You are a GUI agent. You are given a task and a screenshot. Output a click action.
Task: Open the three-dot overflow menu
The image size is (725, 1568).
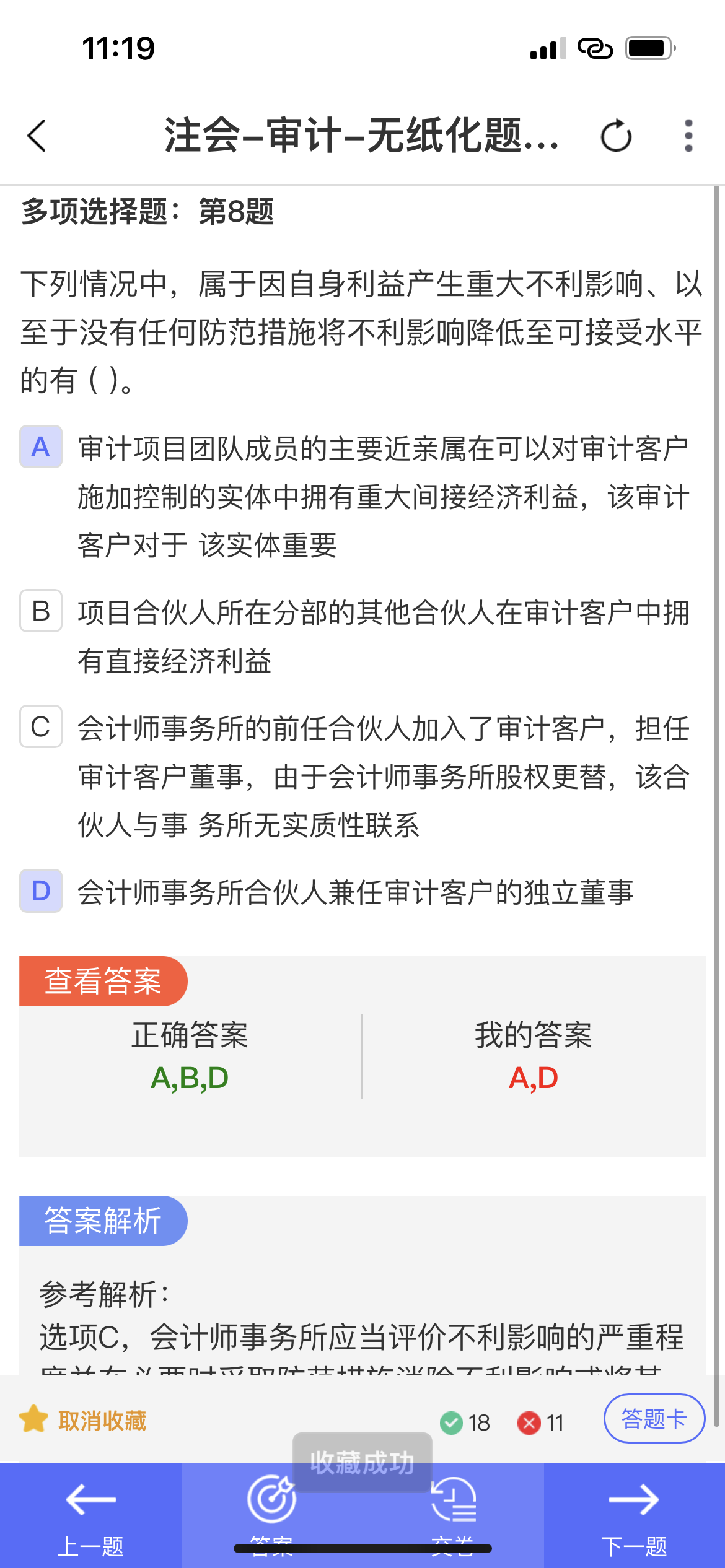click(x=688, y=136)
